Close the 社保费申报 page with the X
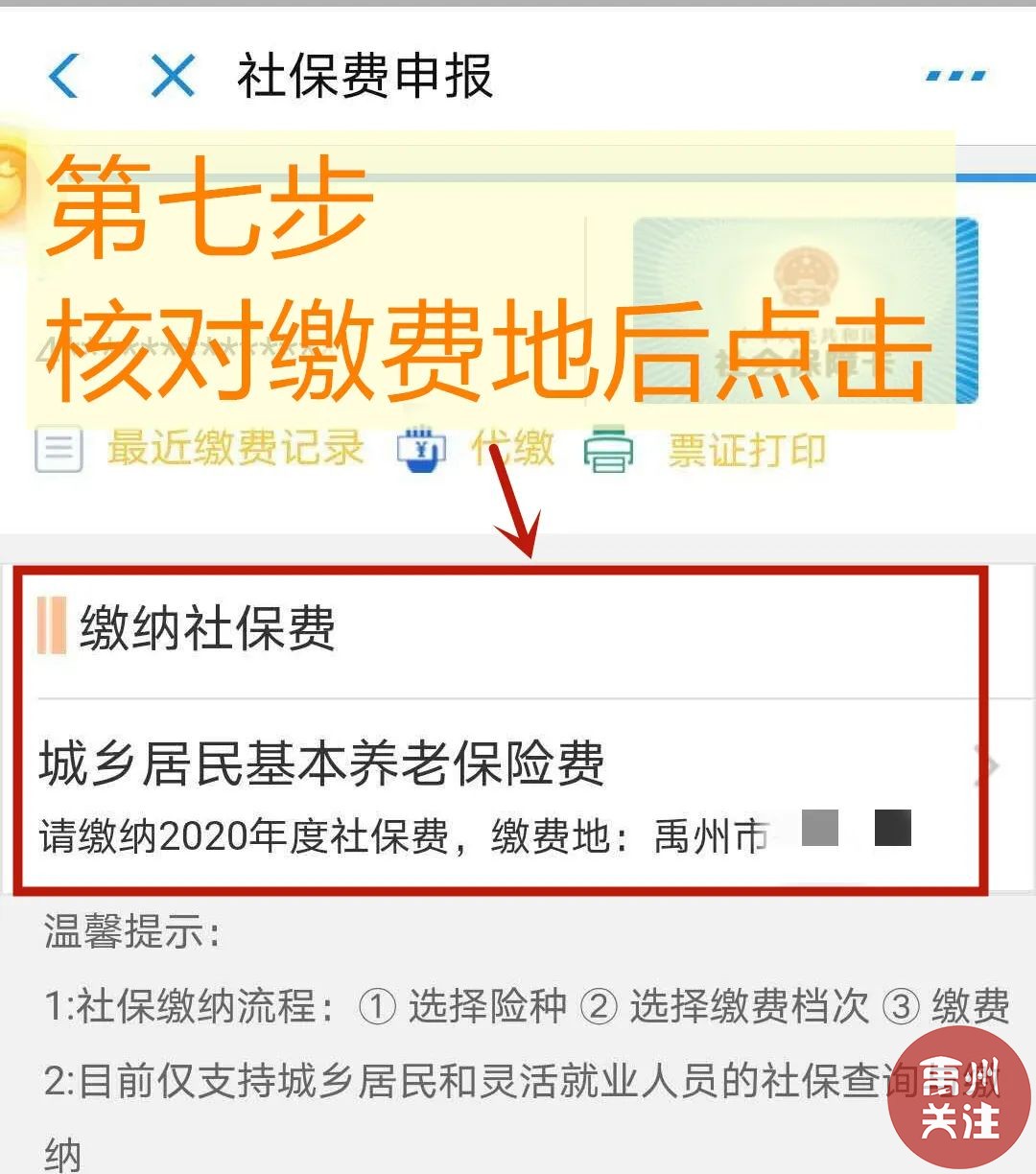 point(173,76)
